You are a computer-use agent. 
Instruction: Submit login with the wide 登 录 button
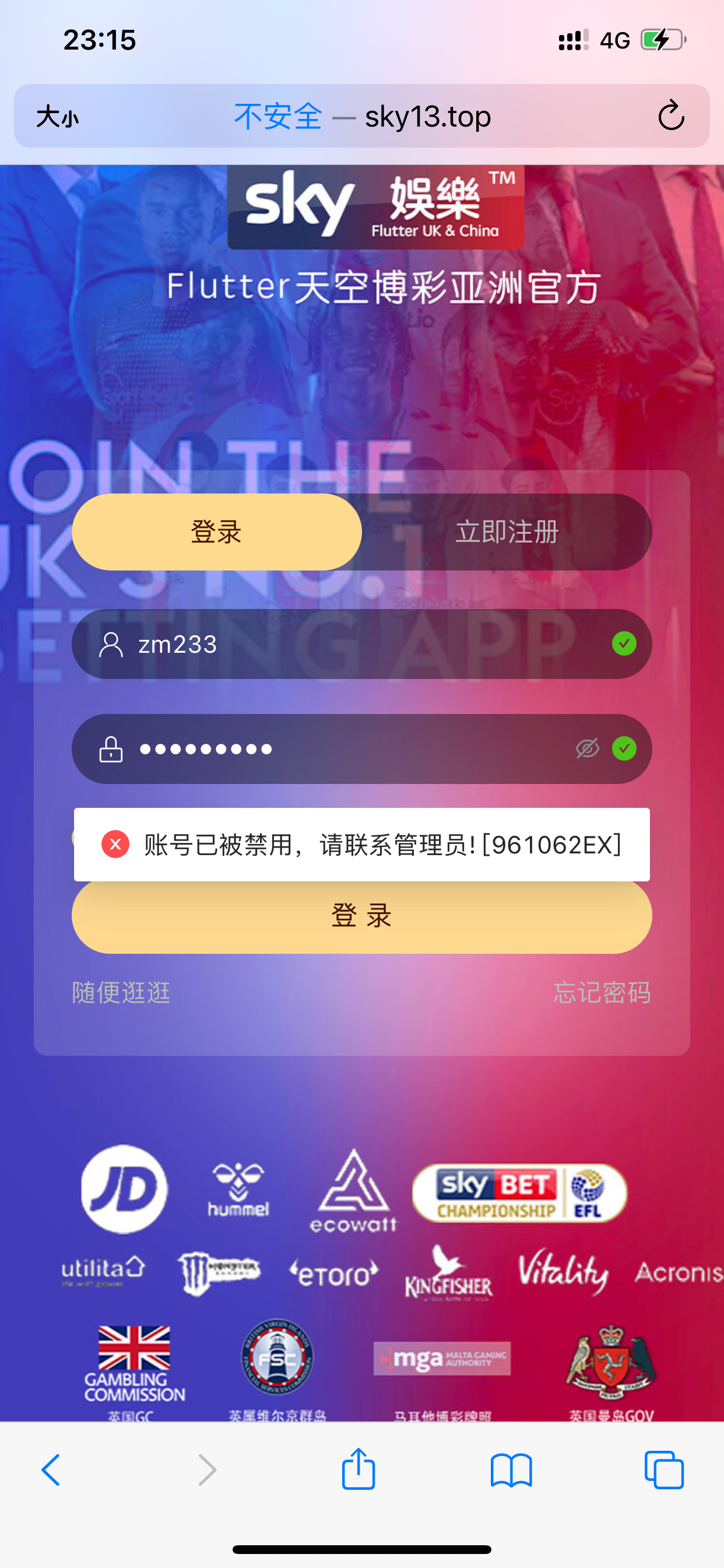(361, 916)
